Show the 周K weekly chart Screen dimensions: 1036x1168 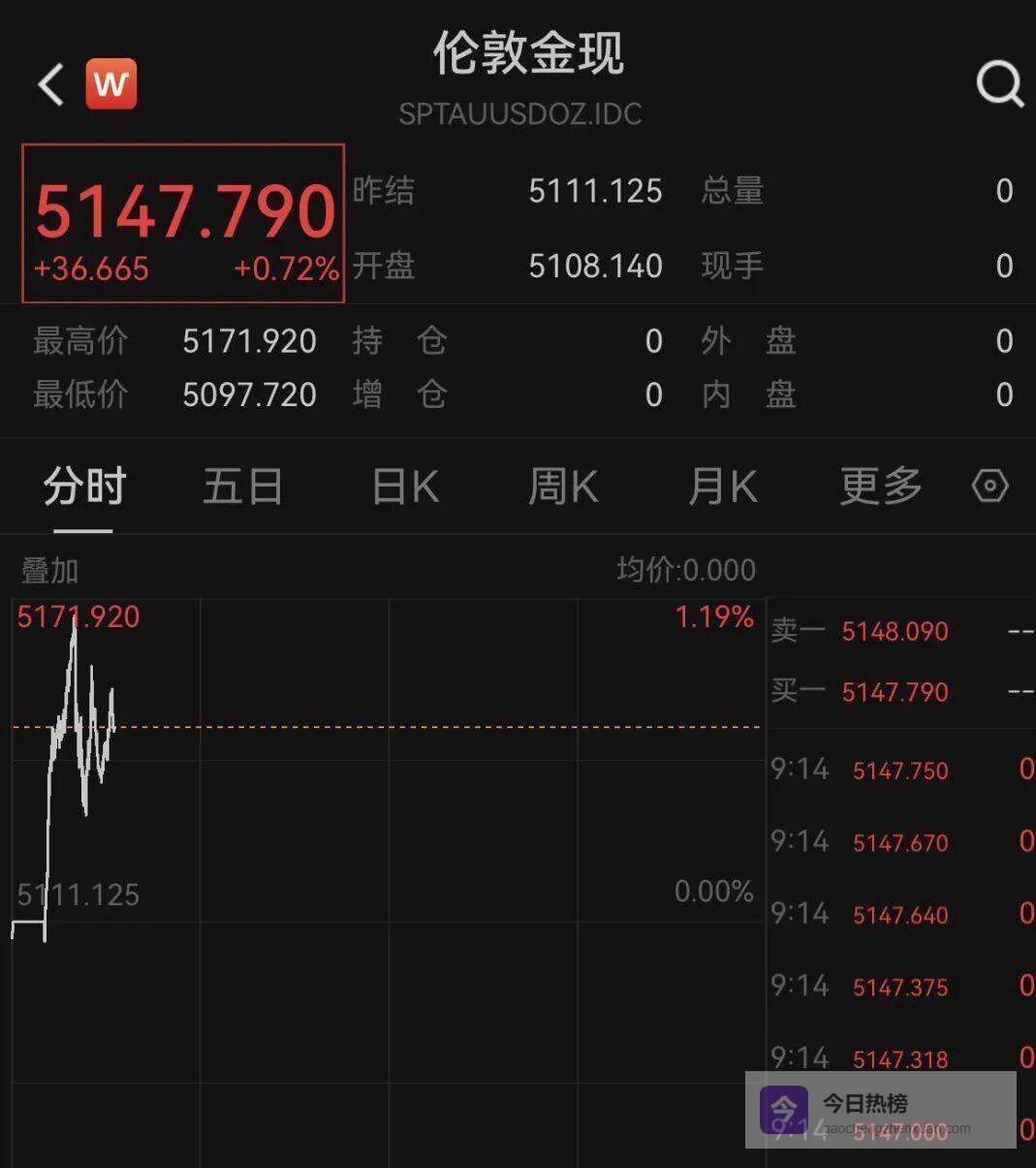tap(563, 487)
